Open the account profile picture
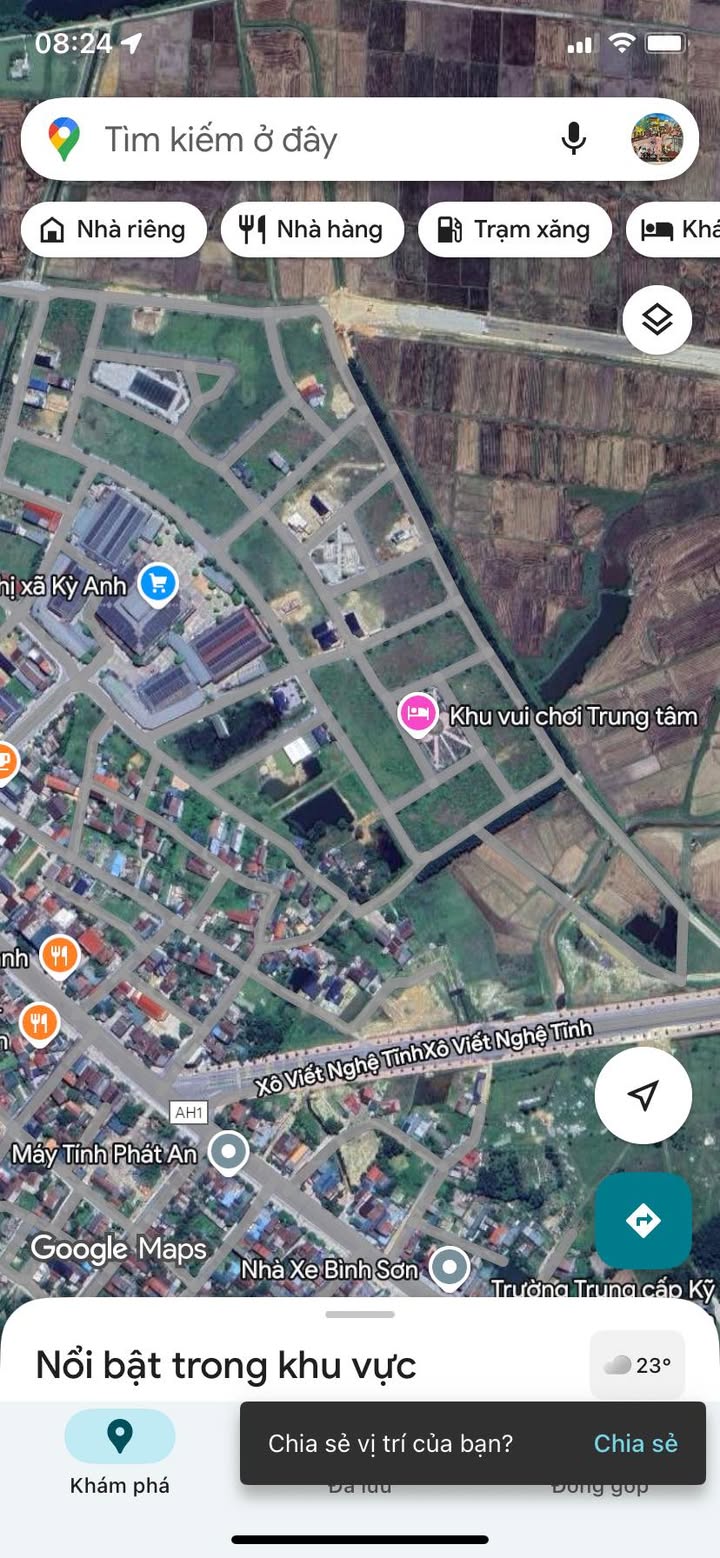Image resolution: width=720 pixels, height=1558 pixels. coord(657,139)
